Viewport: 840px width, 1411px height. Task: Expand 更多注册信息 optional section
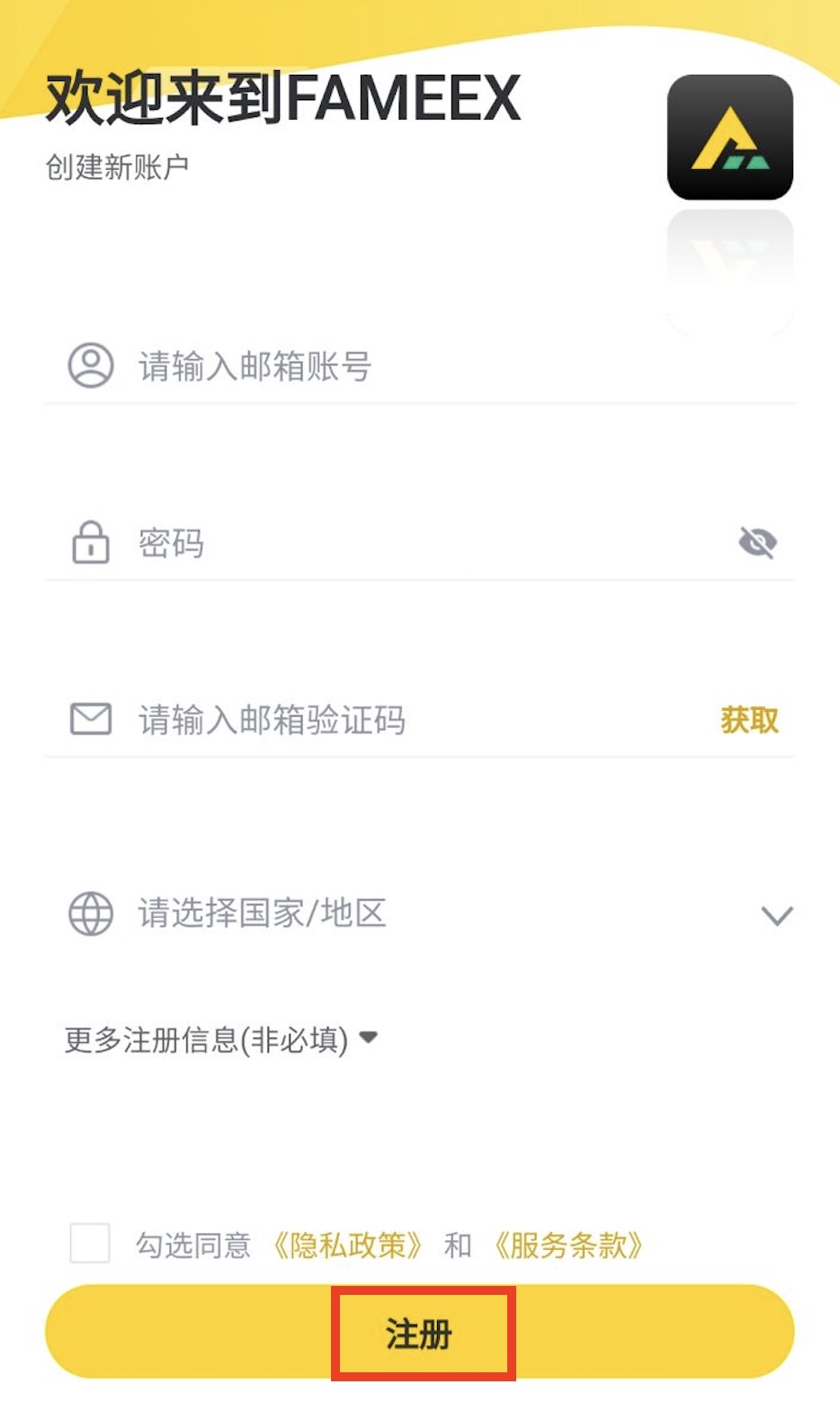point(221,1039)
